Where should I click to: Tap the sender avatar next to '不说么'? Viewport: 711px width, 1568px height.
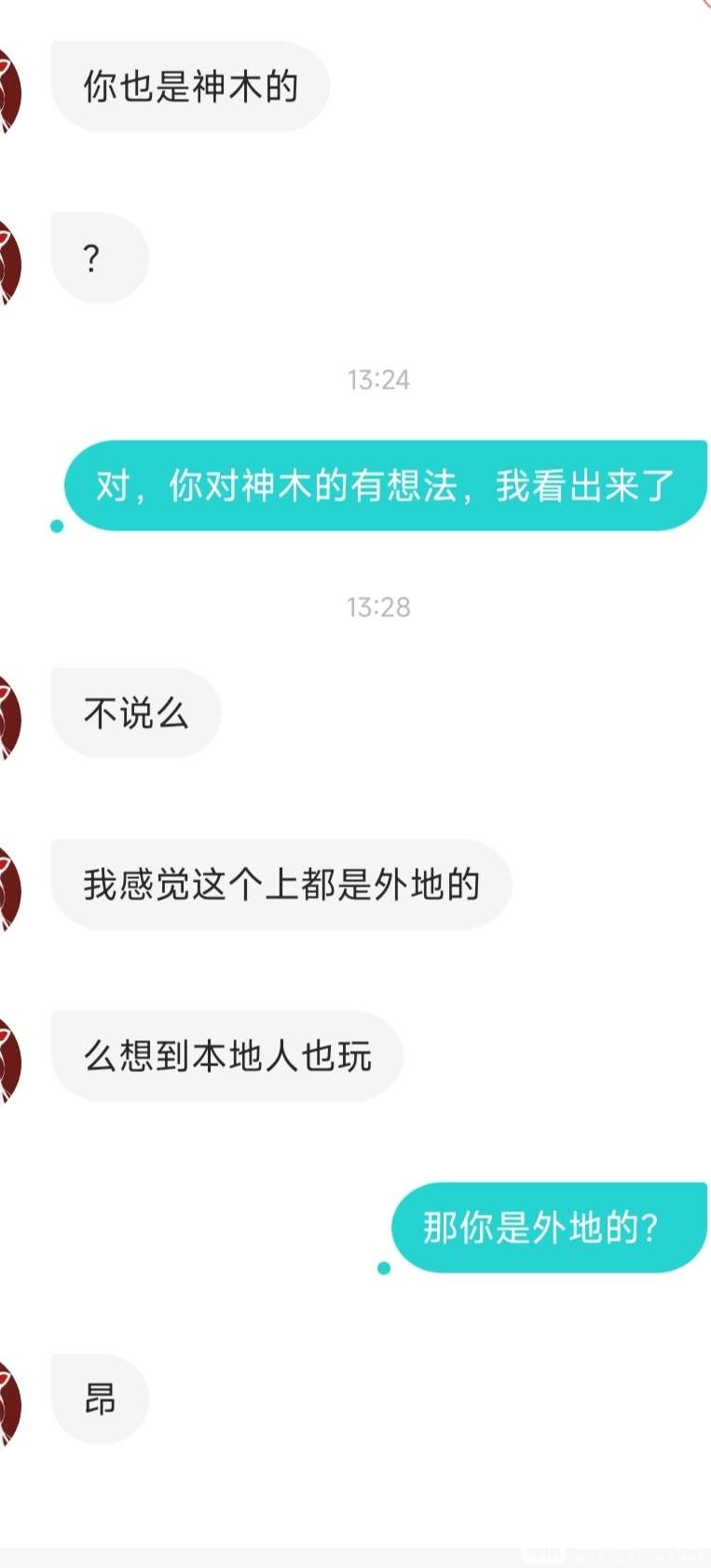pyautogui.click(x=7, y=714)
